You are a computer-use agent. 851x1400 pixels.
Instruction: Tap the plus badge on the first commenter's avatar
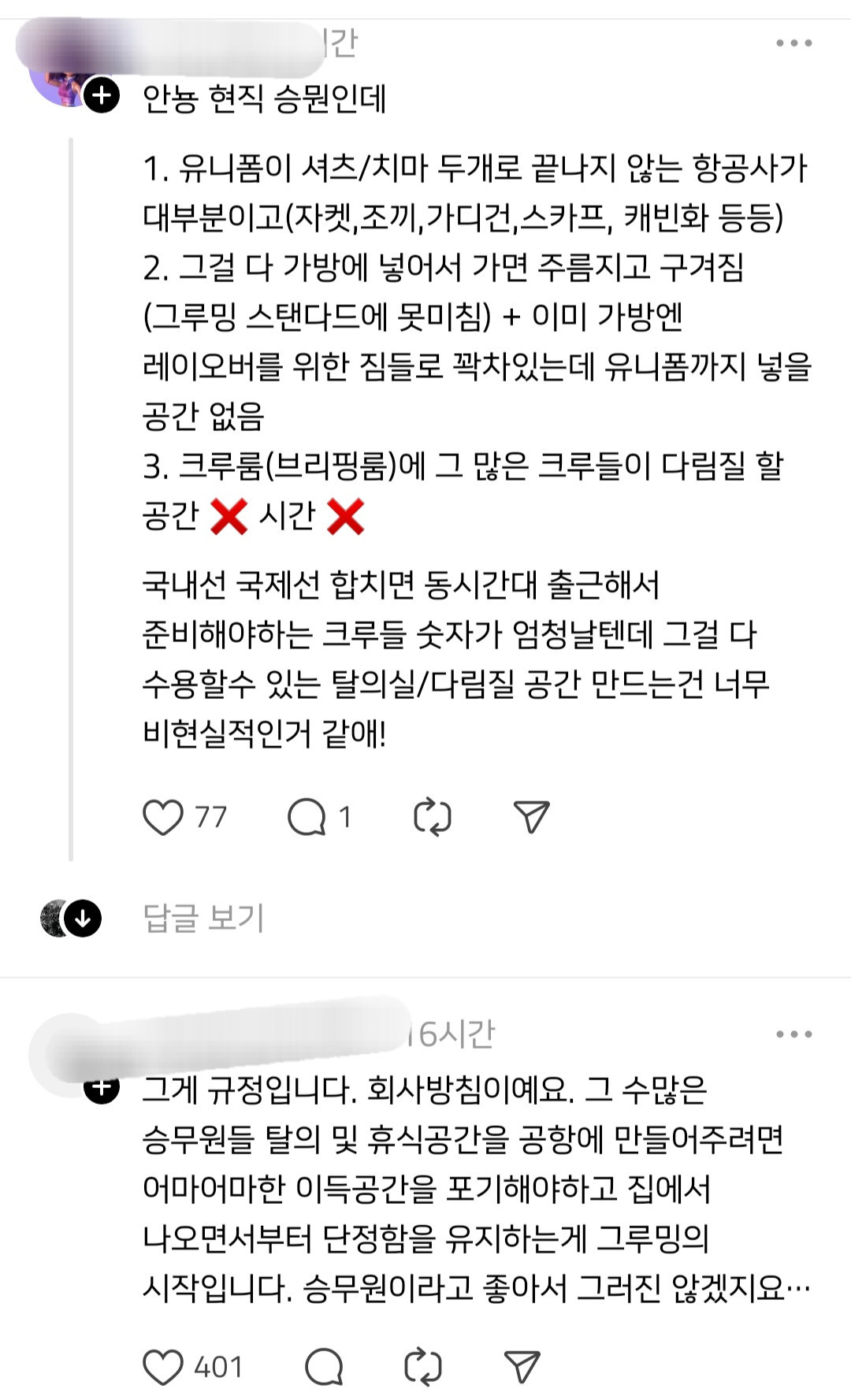[x=100, y=96]
